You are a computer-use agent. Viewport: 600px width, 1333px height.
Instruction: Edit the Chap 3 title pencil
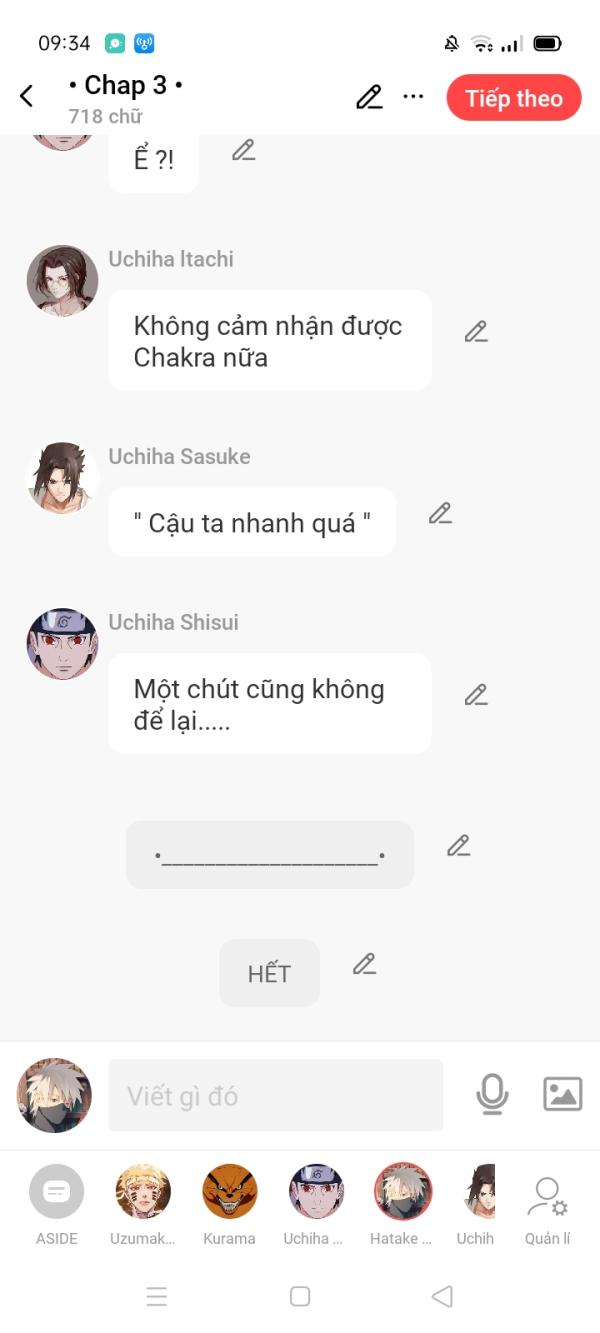point(369,97)
